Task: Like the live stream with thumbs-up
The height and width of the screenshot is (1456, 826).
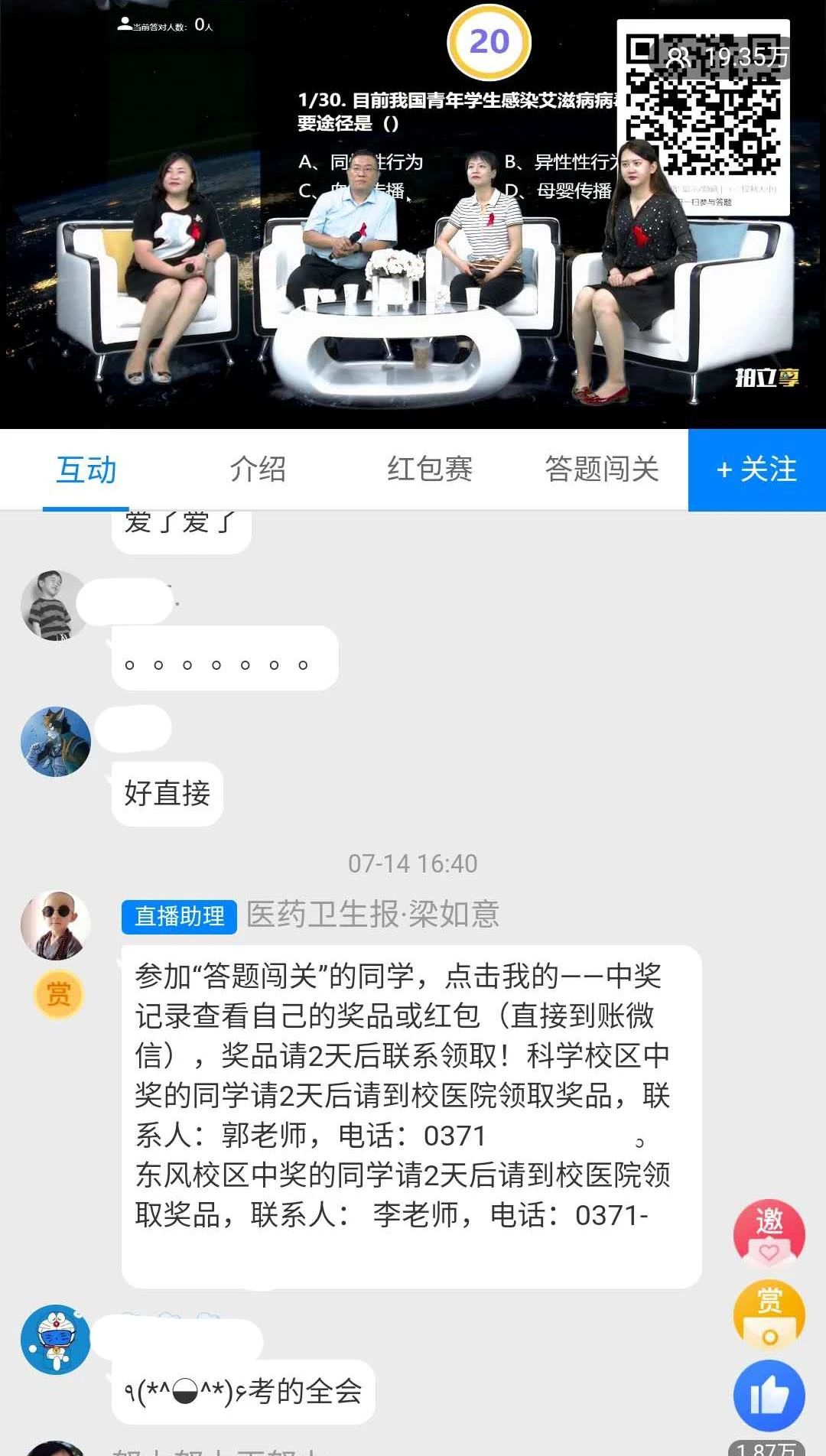Action: (769, 1396)
